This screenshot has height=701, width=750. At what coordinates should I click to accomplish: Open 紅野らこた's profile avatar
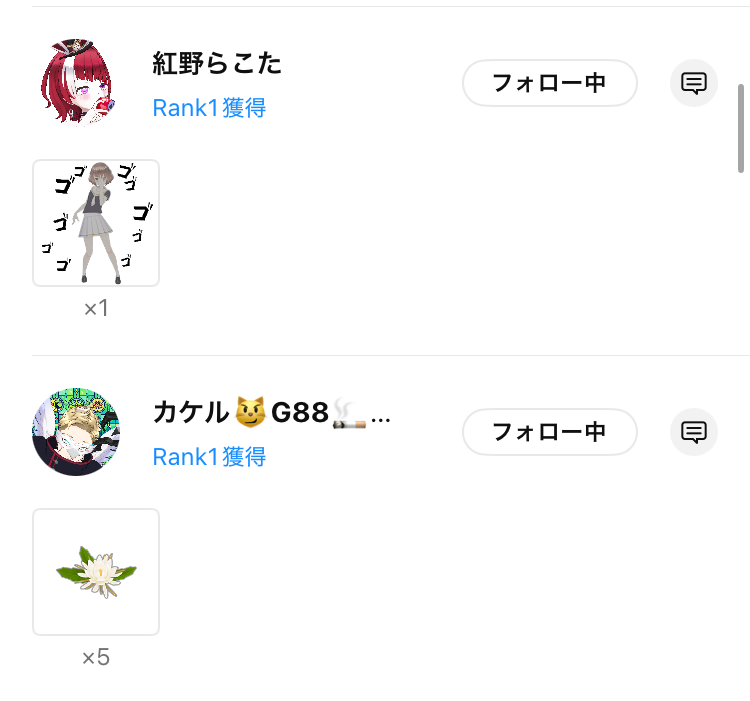[77, 83]
